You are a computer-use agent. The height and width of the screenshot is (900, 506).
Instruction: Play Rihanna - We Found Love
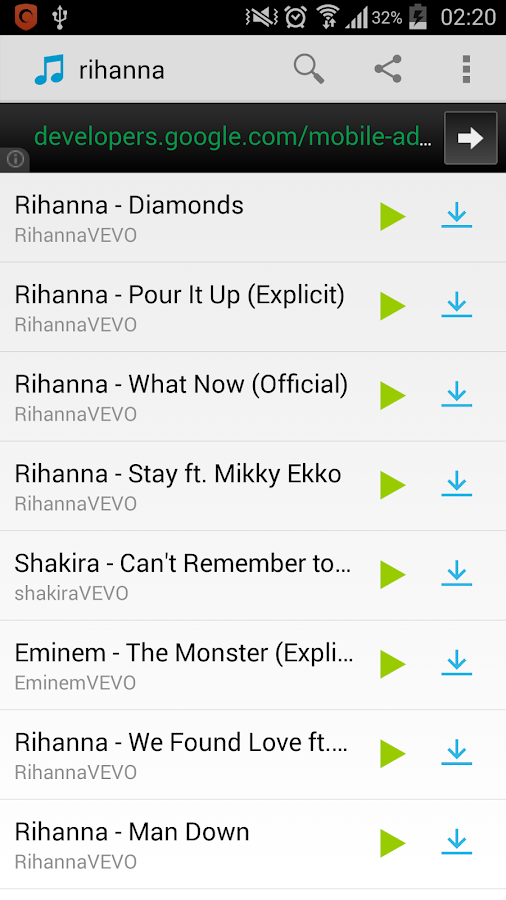point(392,754)
